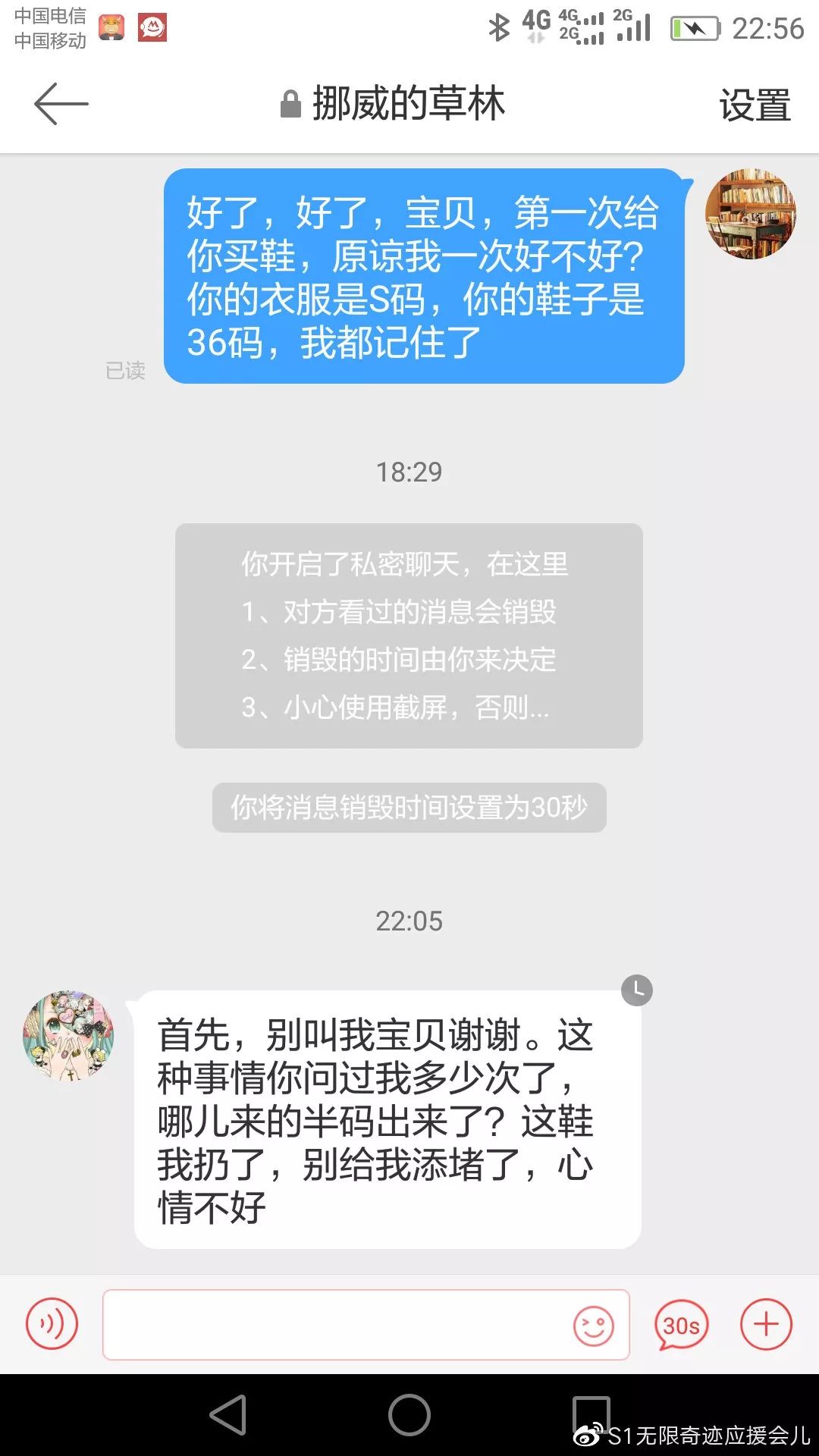Tap the private chat lock icon in title
The width and height of the screenshot is (819, 1456).
click(290, 103)
